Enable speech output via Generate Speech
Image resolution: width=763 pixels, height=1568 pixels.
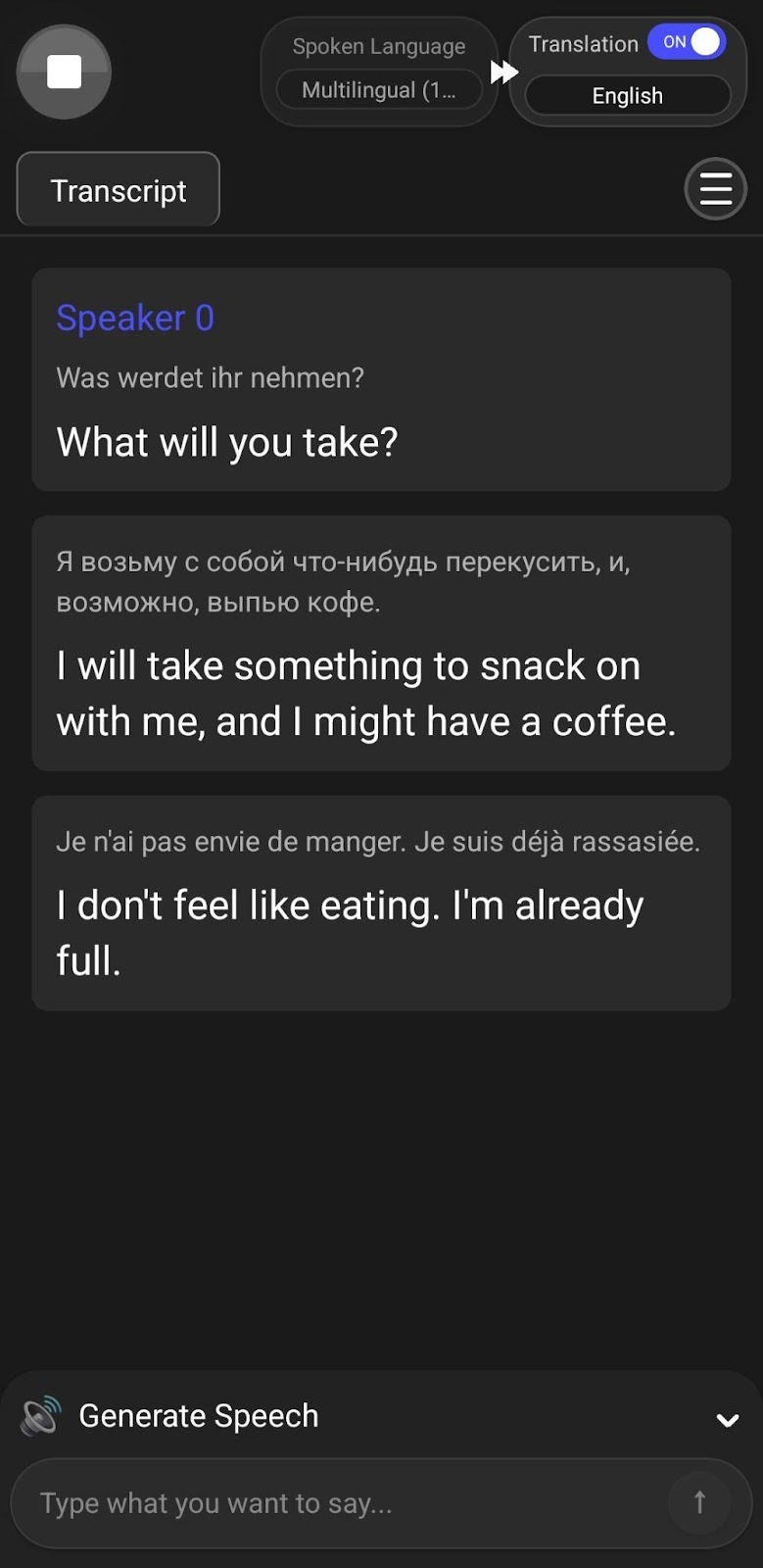[x=198, y=1414]
